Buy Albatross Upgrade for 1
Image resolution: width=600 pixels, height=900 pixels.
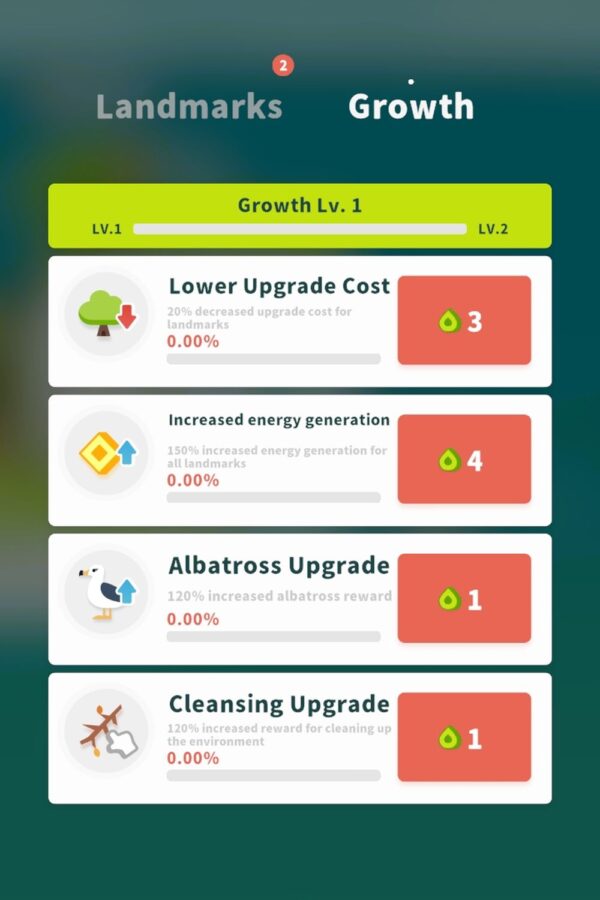(464, 598)
